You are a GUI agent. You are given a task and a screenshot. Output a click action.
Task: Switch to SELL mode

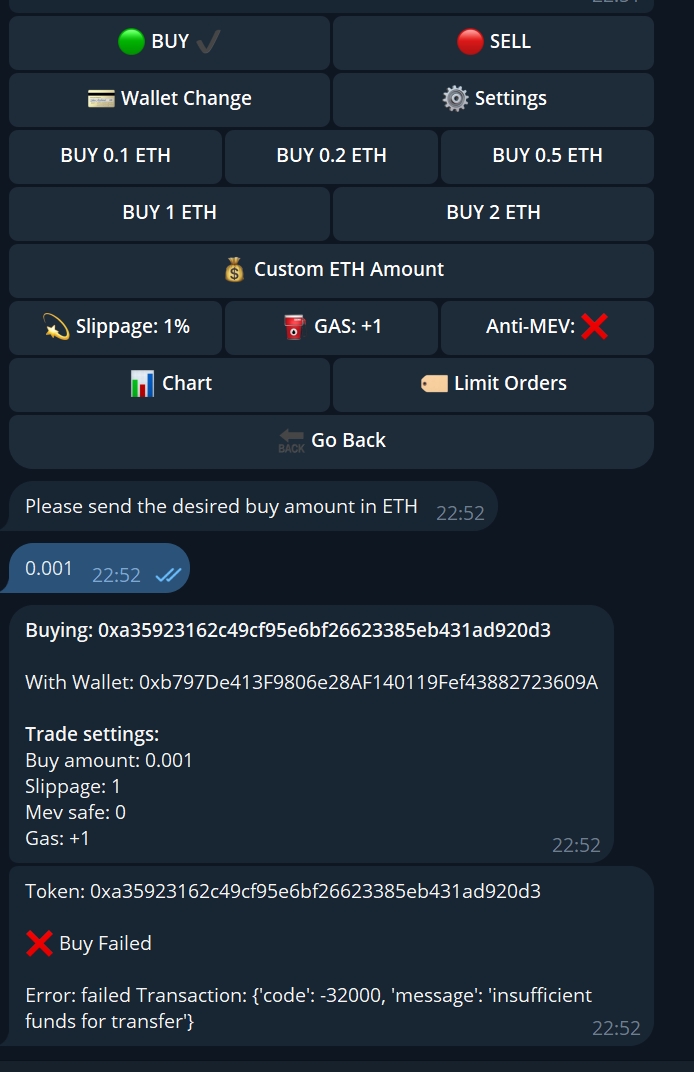click(493, 42)
